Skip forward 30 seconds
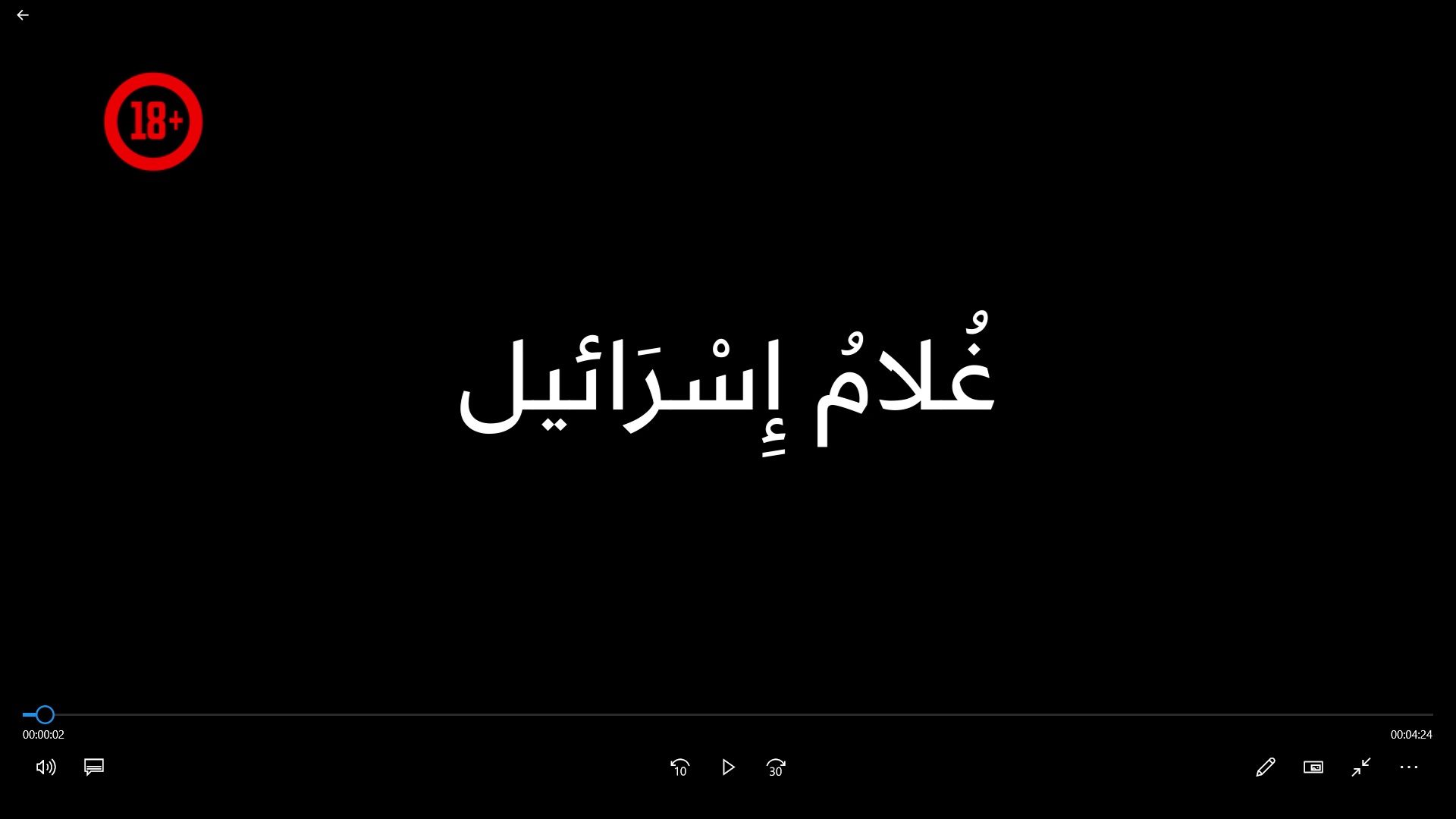1456x819 pixels. (776, 767)
